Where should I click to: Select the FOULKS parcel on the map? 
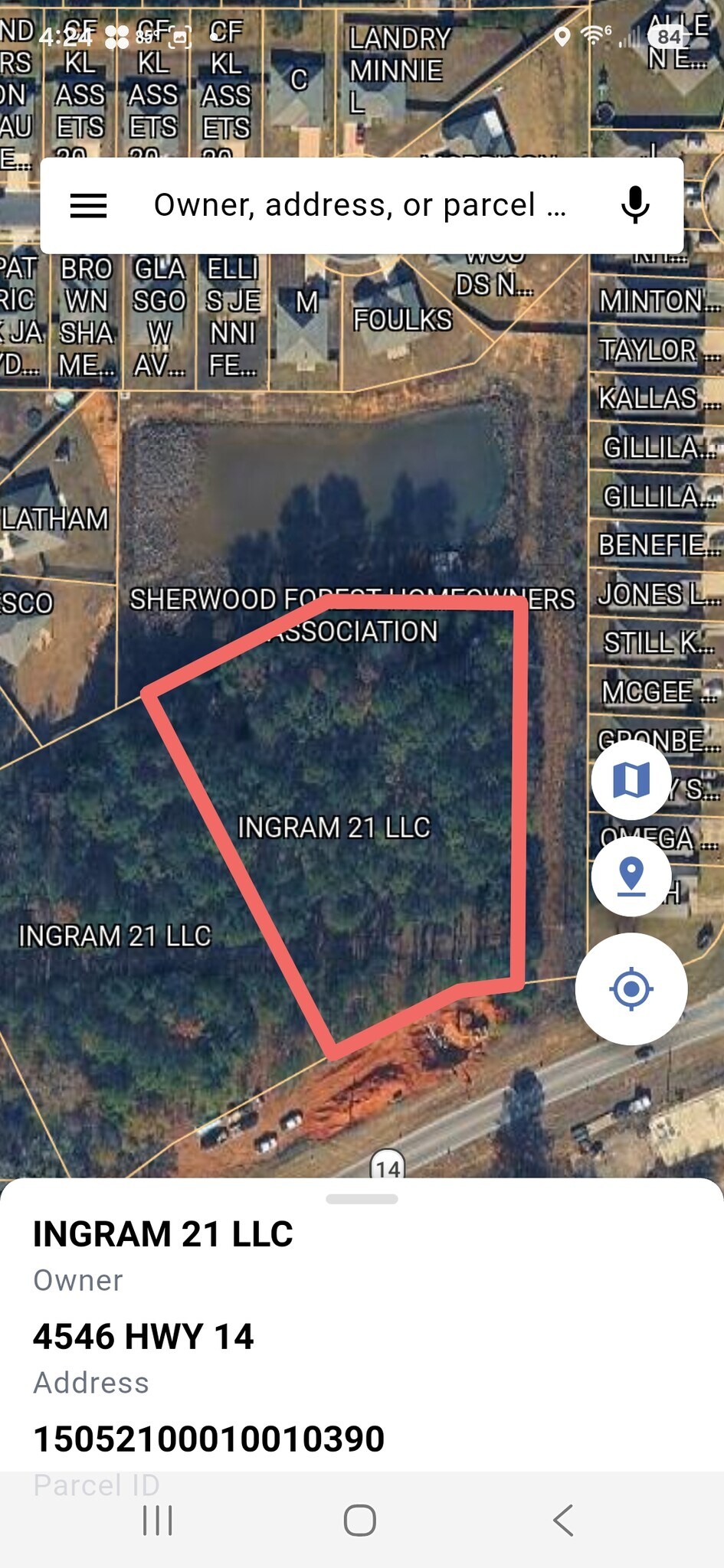(402, 319)
